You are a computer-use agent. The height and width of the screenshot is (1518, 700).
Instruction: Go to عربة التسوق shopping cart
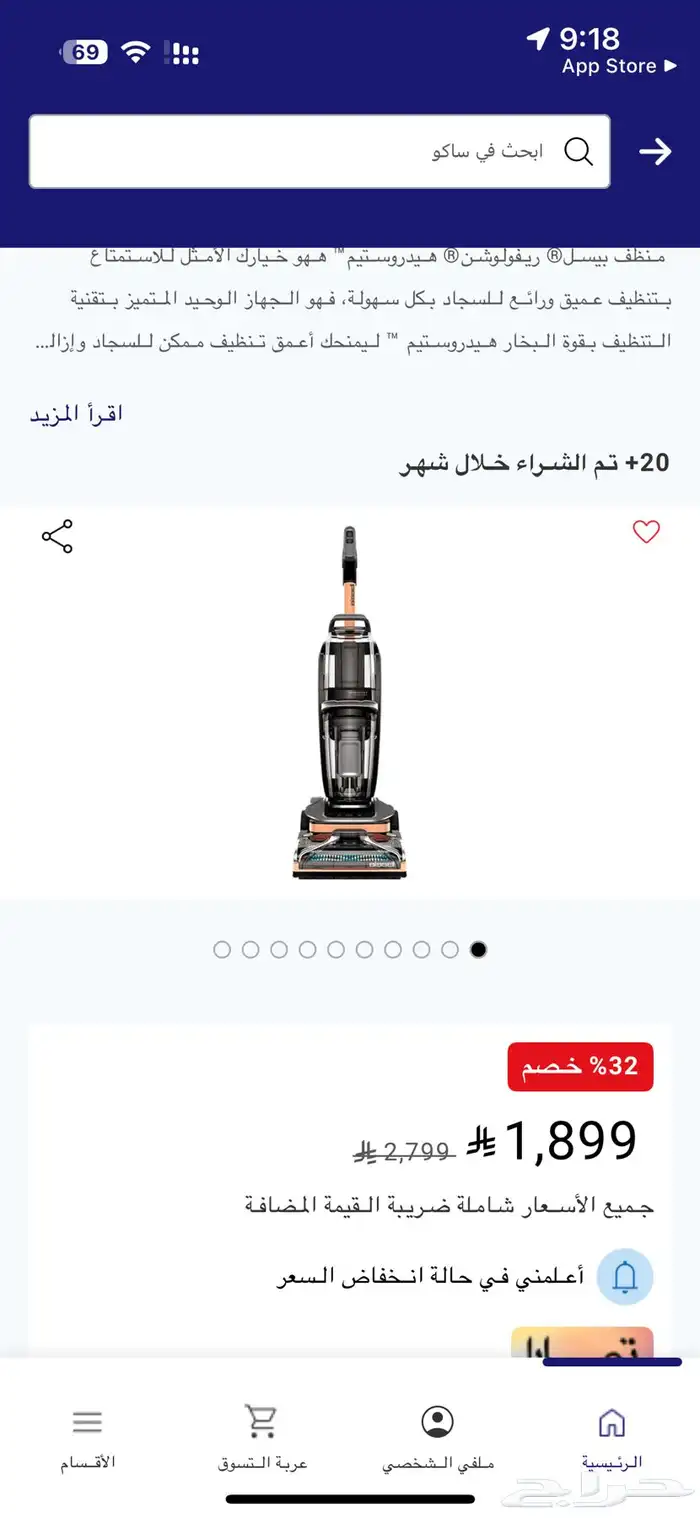click(262, 1436)
